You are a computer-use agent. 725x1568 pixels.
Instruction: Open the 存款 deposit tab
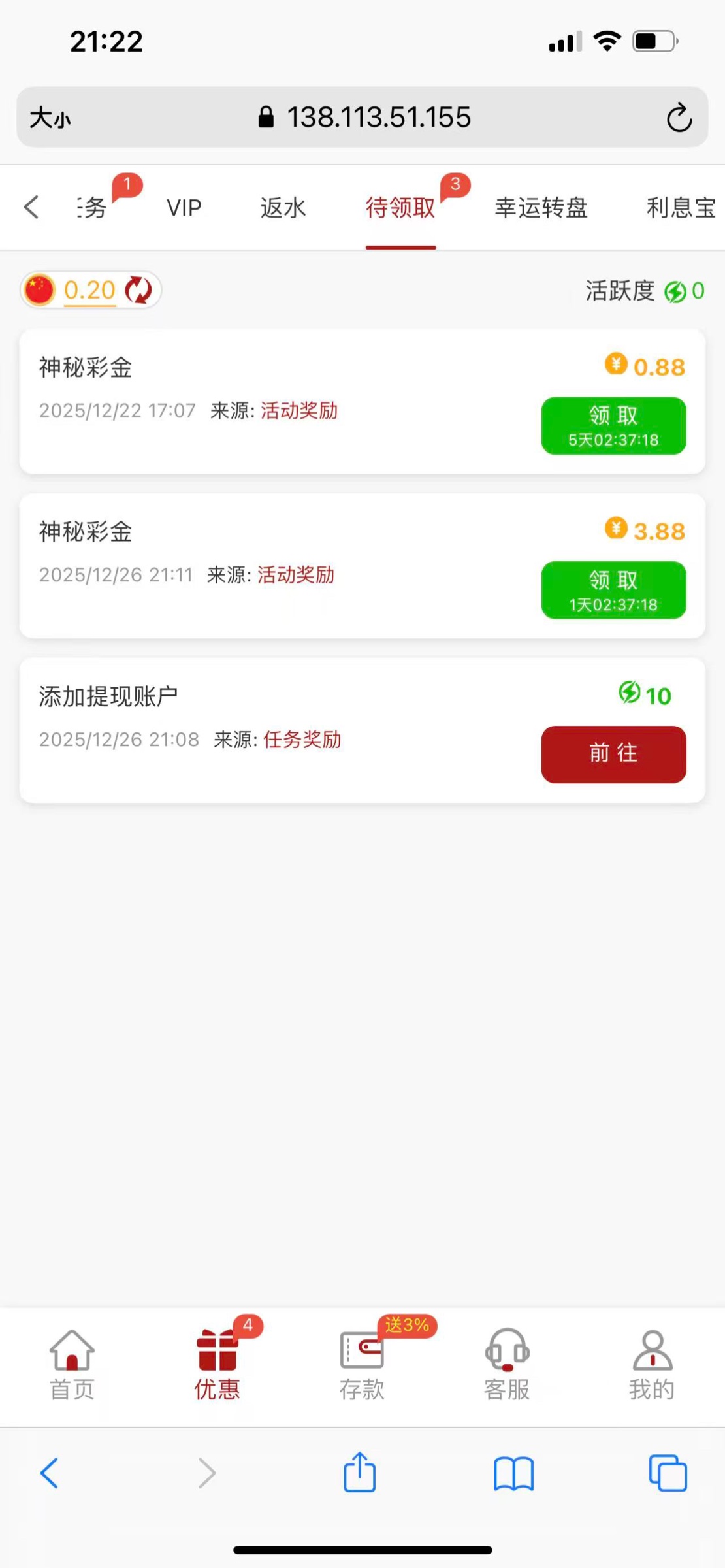click(x=362, y=1364)
